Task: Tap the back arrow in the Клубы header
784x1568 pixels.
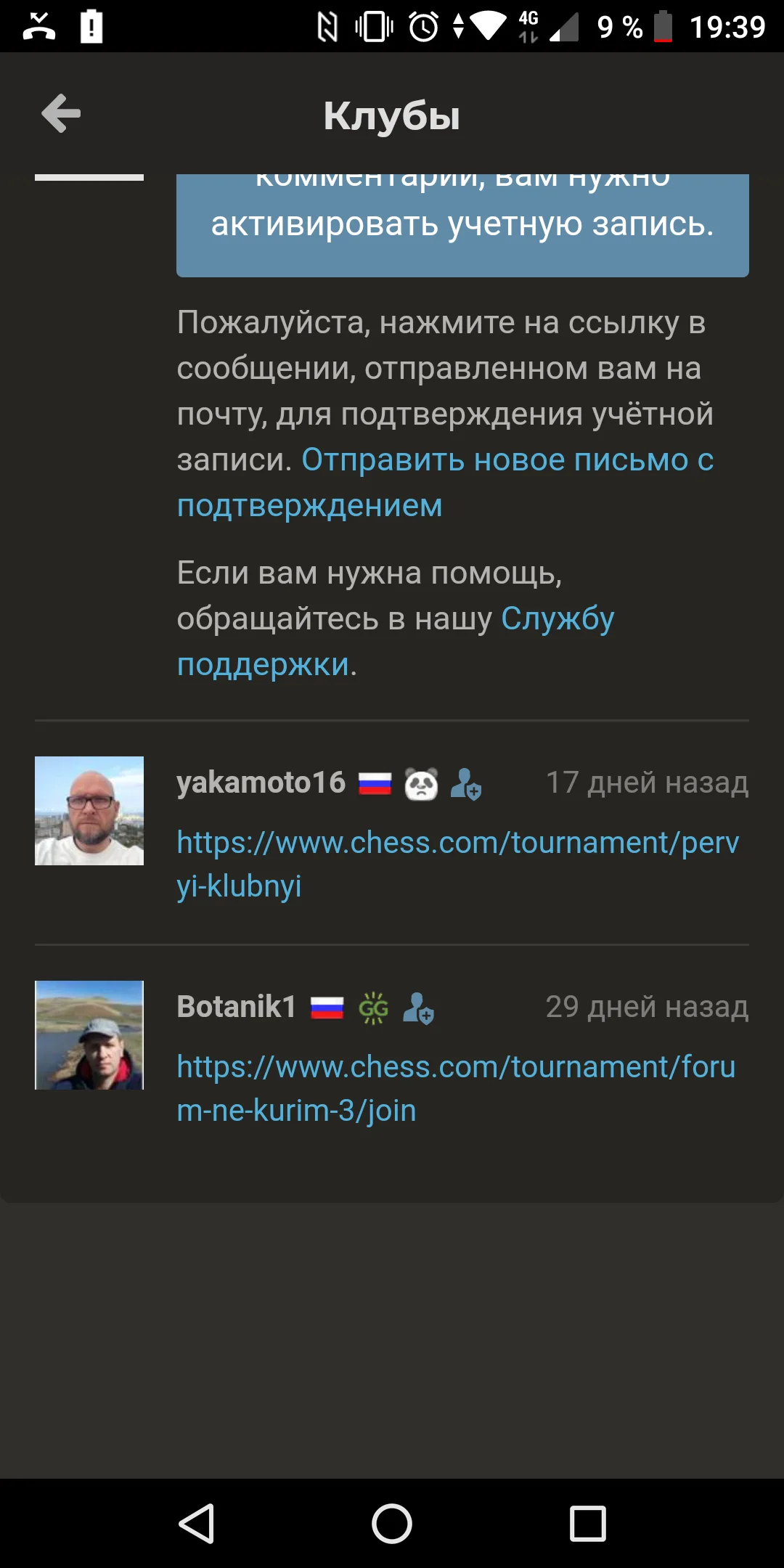Action: (61, 114)
